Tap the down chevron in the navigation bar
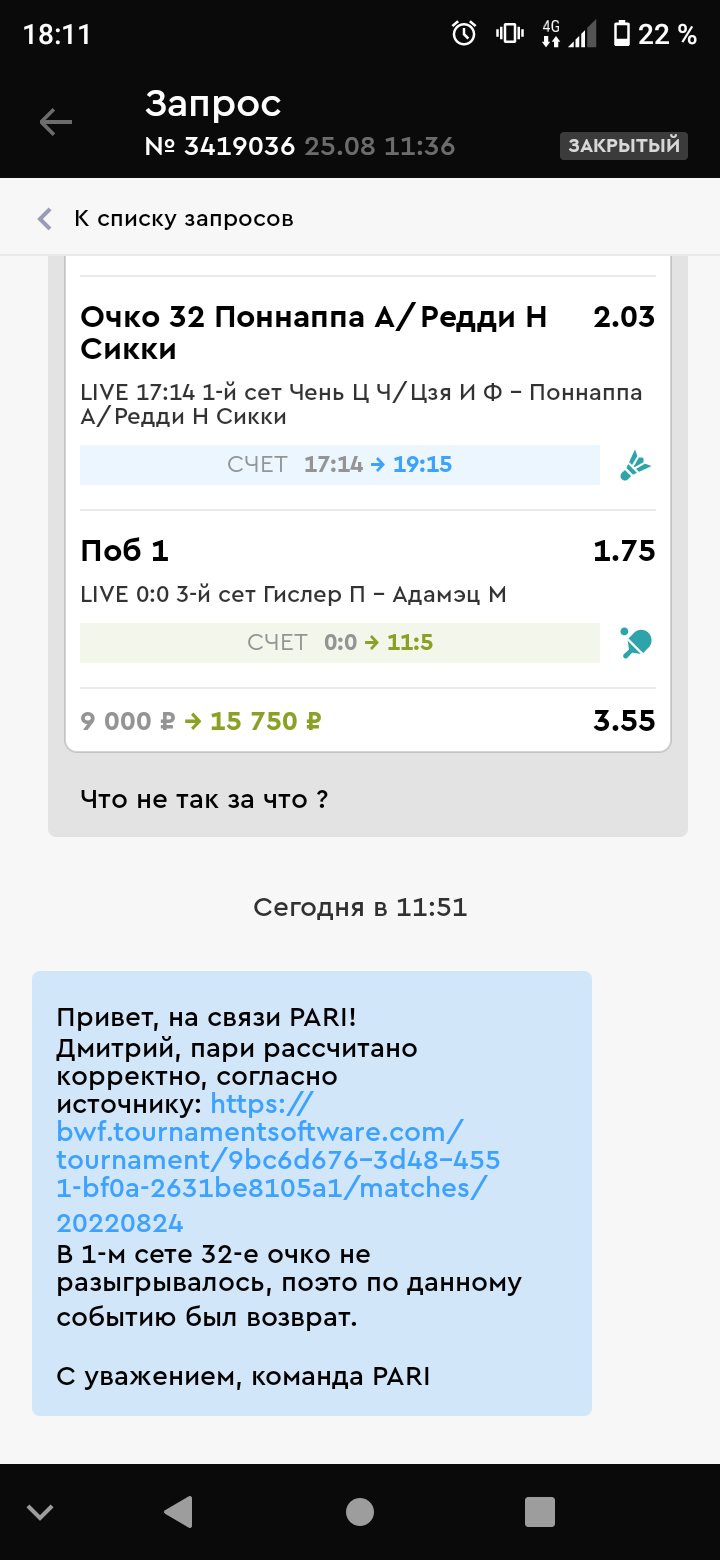Screen dimensions: 720x1560 coord(40,1511)
